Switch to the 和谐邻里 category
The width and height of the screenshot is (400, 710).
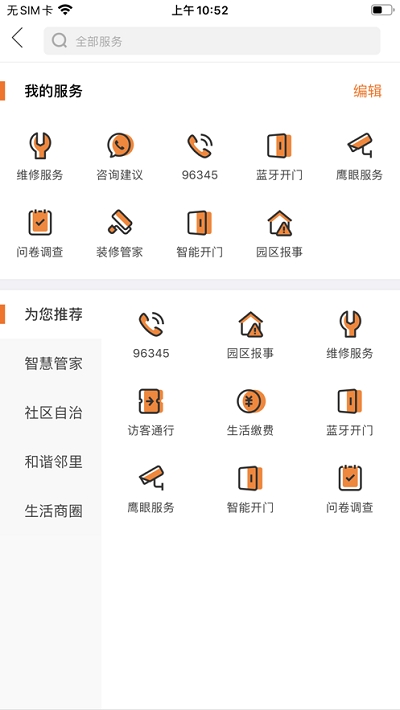point(51,462)
